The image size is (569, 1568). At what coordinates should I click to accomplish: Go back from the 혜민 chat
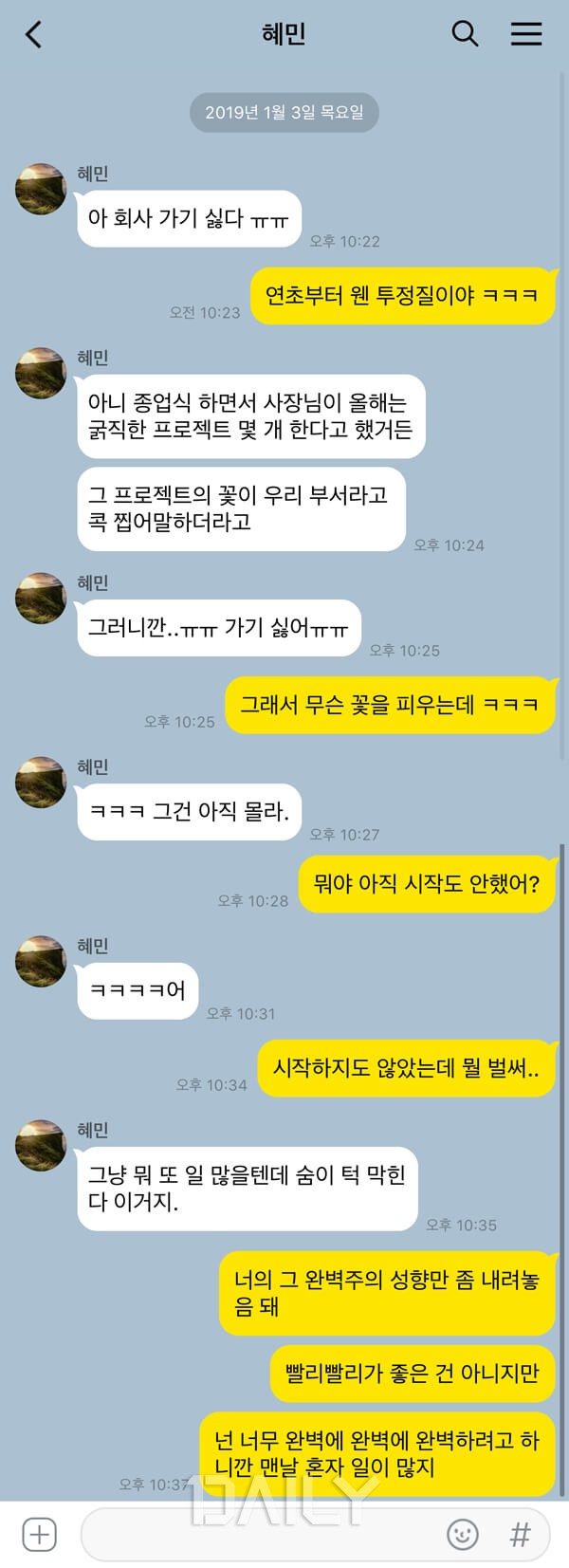pyautogui.click(x=34, y=35)
